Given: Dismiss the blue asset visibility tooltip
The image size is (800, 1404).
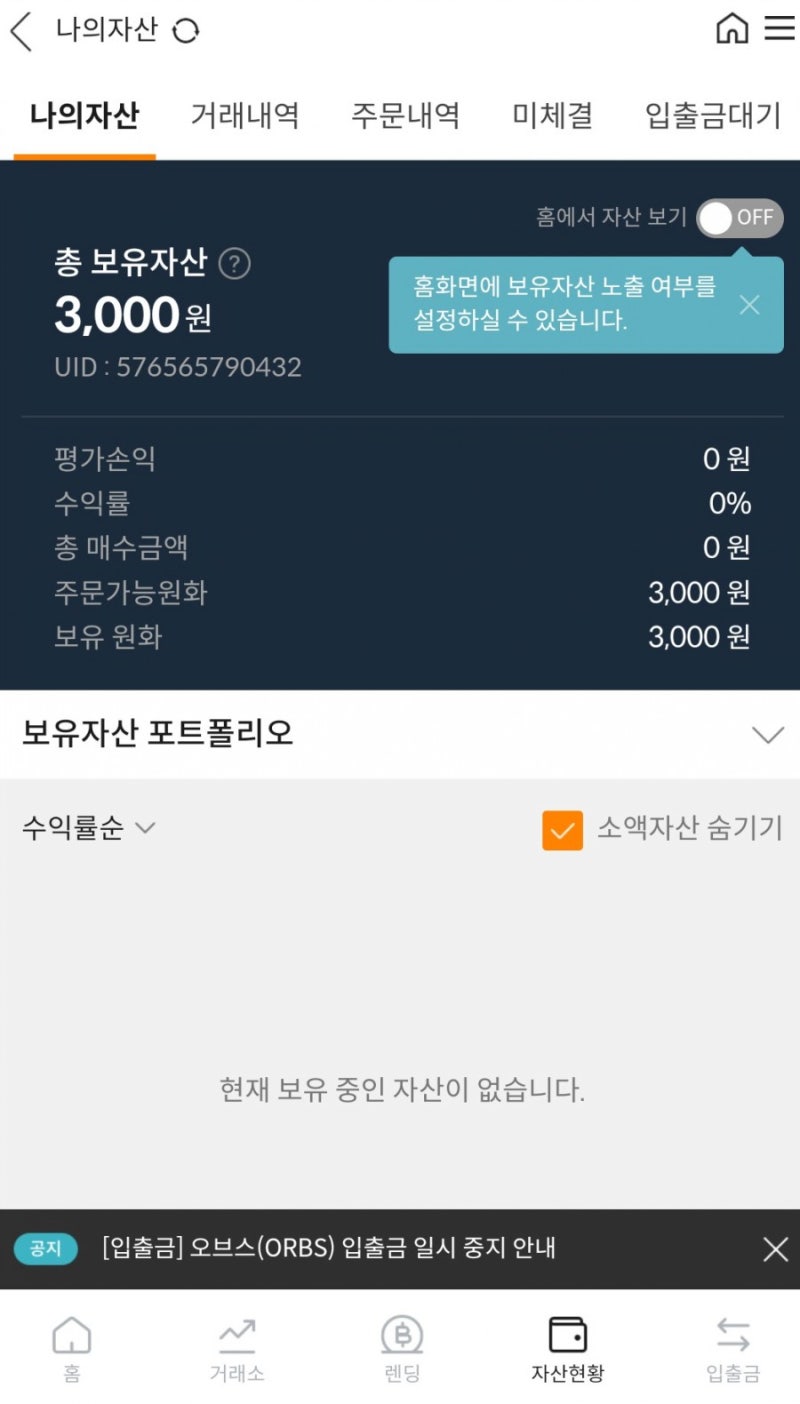Looking at the screenshot, I should click(750, 305).
